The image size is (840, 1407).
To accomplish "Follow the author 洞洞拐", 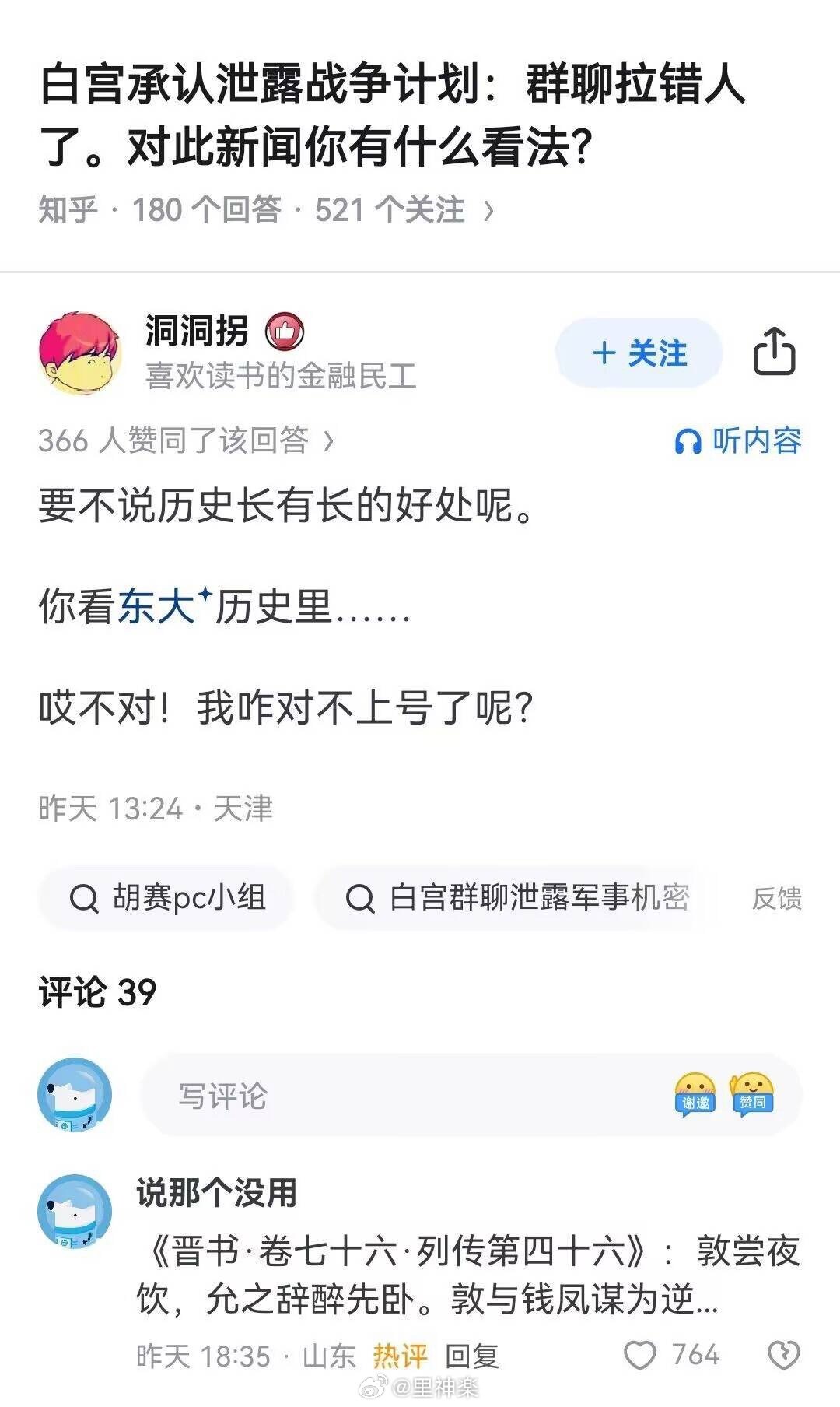I will (639, 353).
